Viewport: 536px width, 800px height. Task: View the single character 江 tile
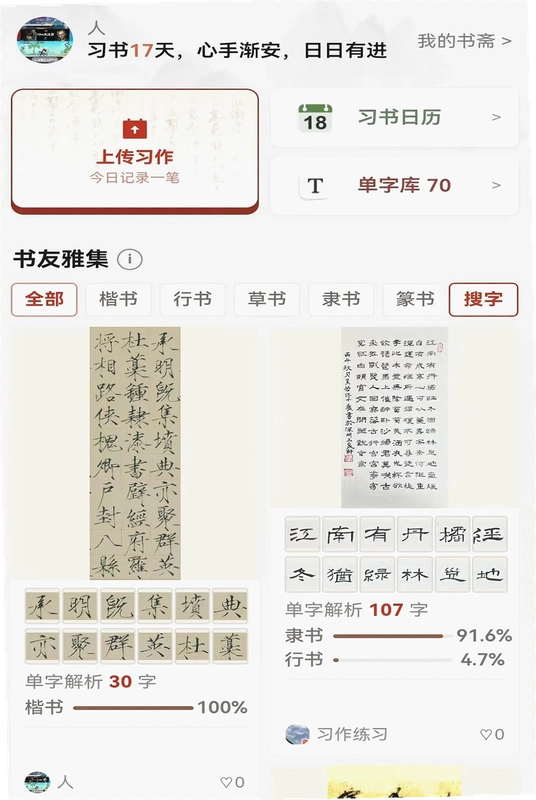click(302, 534)
